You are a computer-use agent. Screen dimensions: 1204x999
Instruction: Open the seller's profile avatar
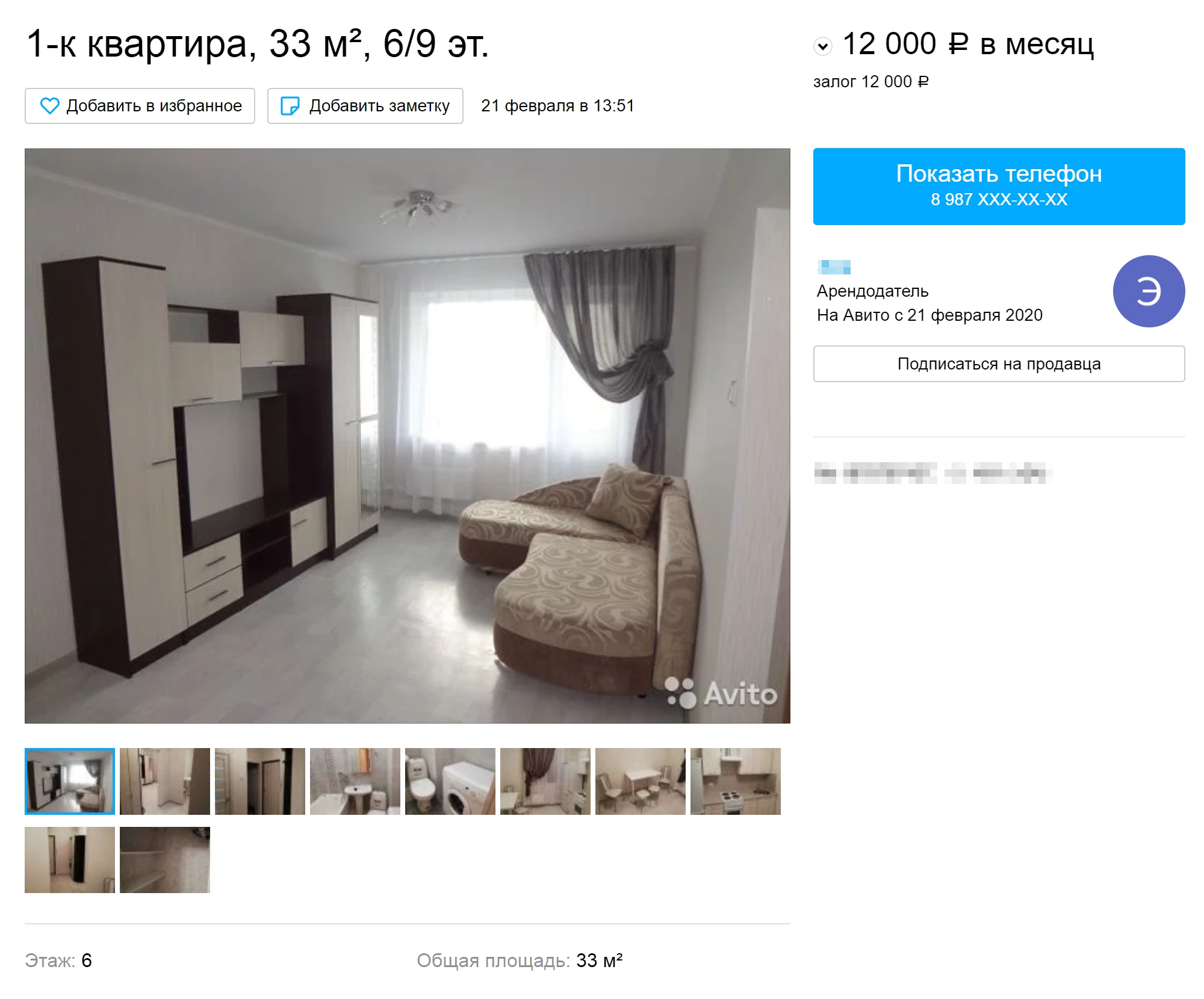[x=1148, y=291]
